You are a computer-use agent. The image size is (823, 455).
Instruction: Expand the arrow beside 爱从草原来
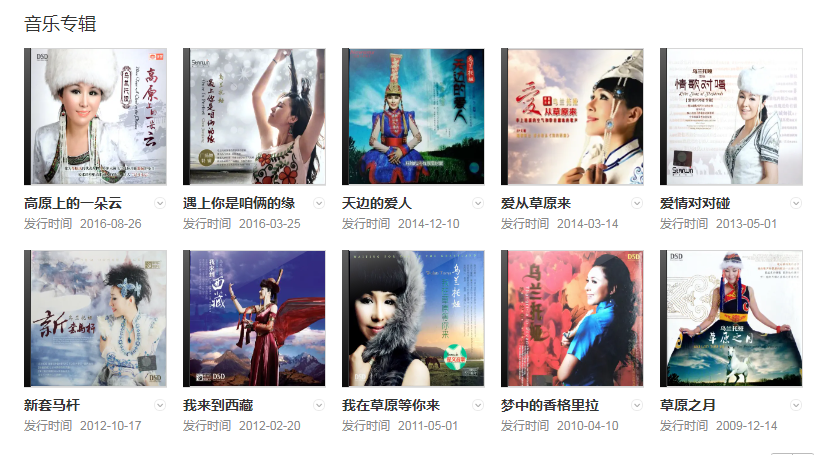pos(637,203)
